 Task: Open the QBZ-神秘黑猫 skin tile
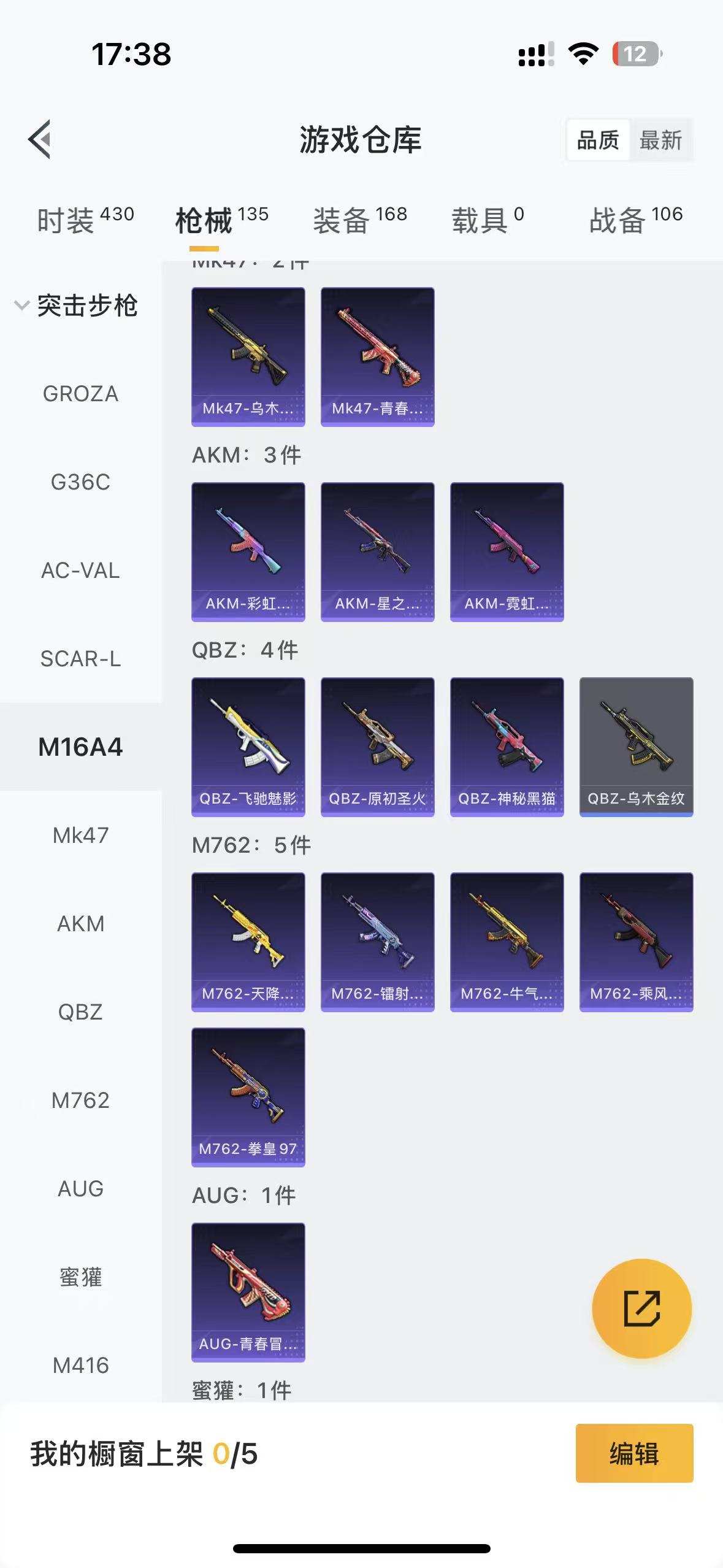pos(507,747)
